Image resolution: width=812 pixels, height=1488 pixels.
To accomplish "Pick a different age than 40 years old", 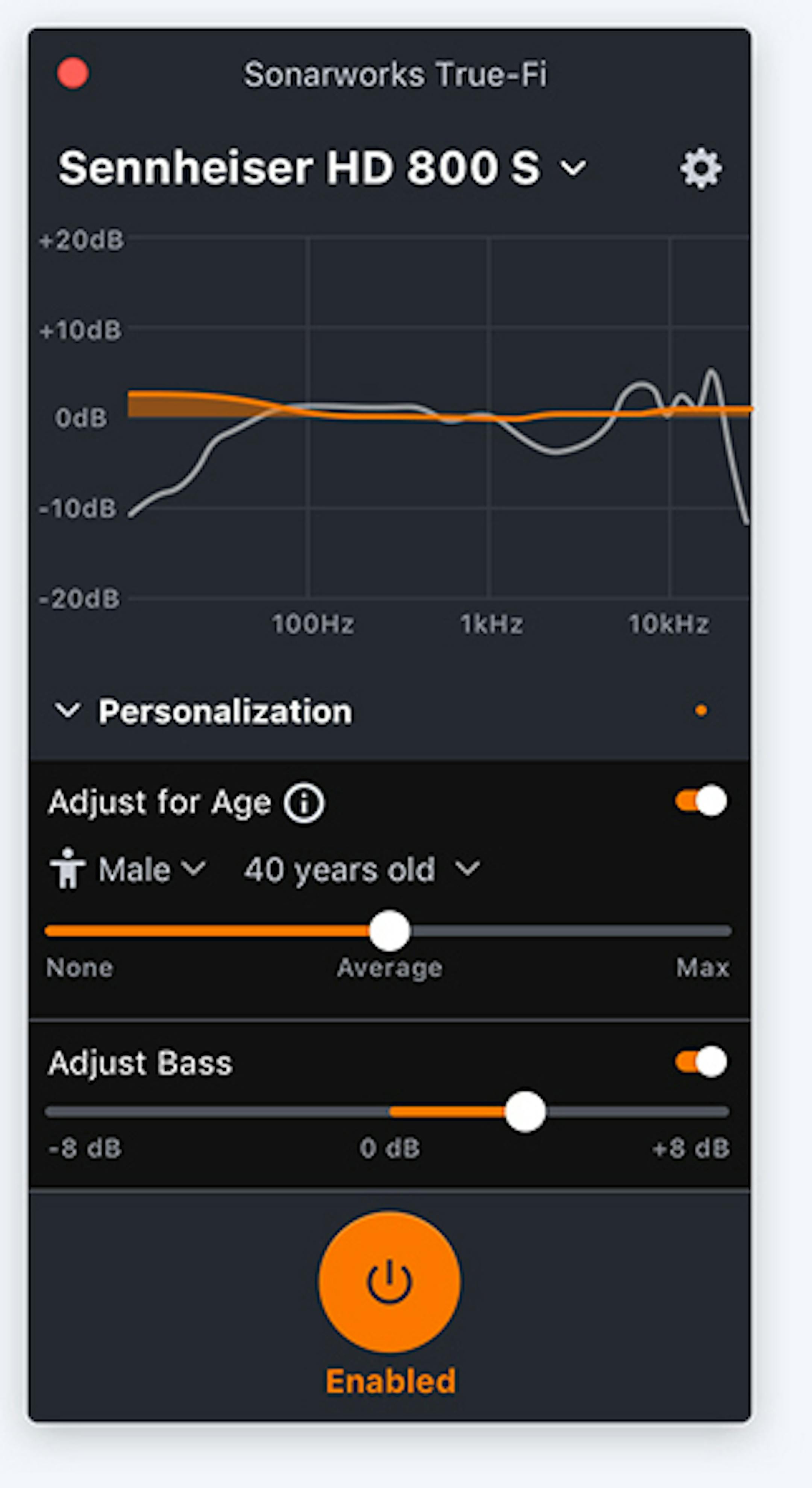I will point(362,869).
